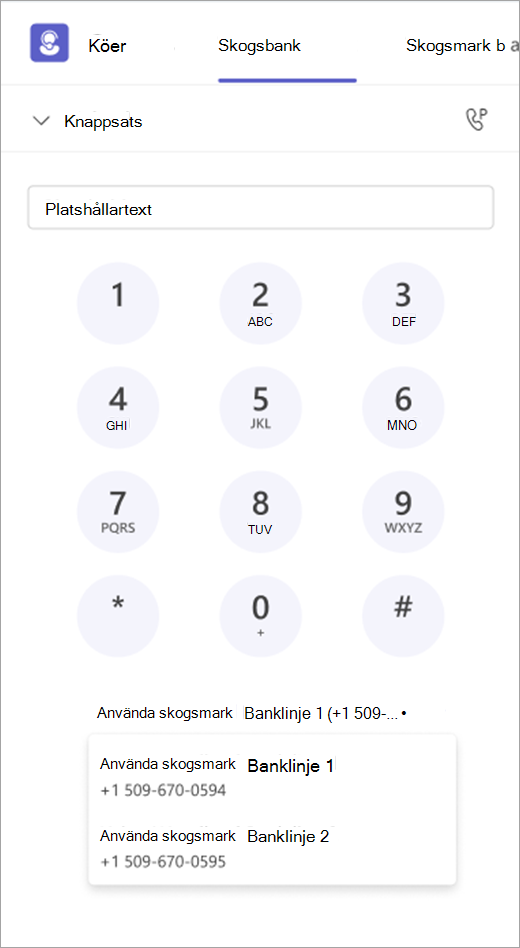The image size is (520, 948).
Task: Dial 7 PQRS on the keypad
Action: (x=118, y=511)
